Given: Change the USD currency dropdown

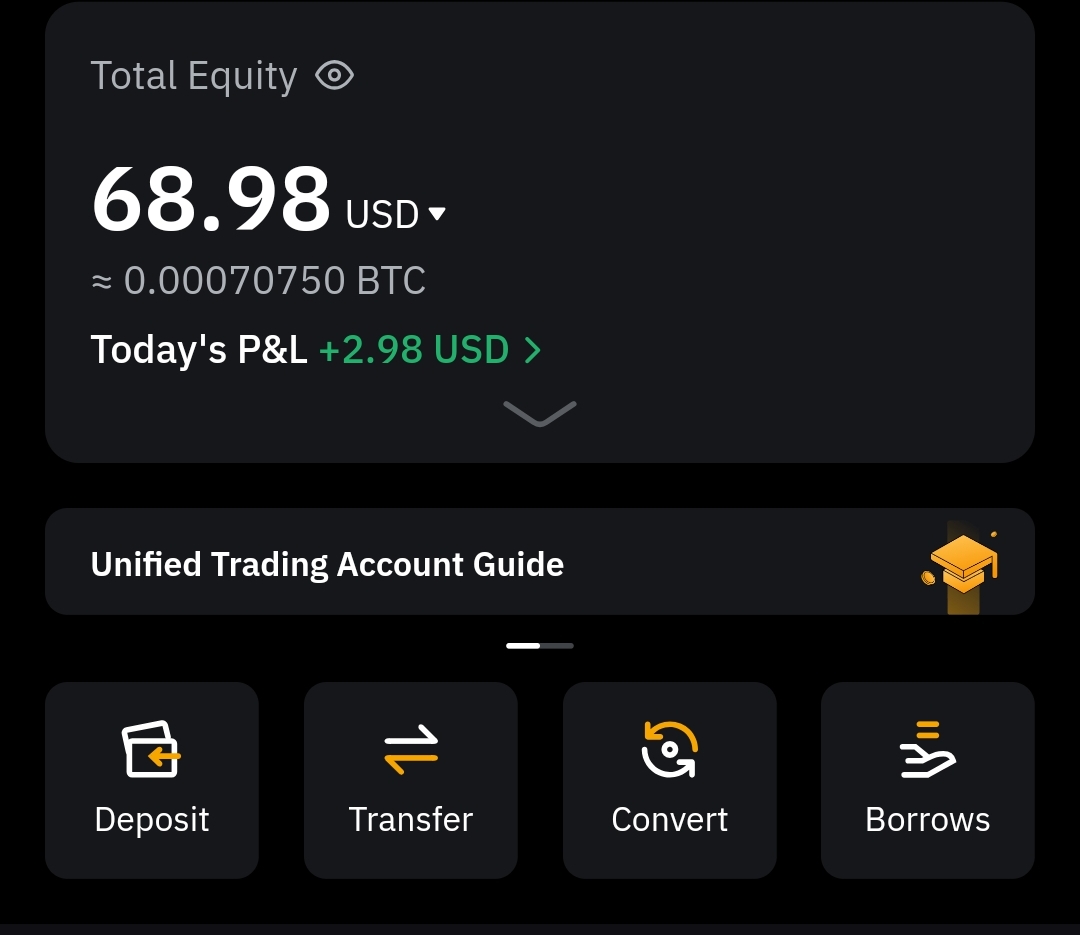Looking at the screenshot, I should pos(396,214).
